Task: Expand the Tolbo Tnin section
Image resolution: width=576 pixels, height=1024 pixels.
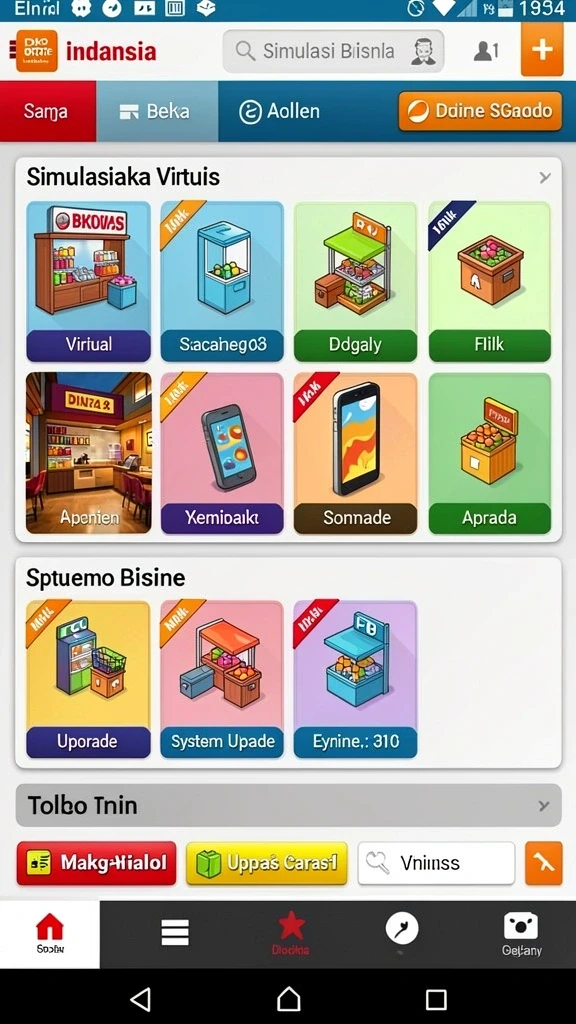Action: (x=288, y=805)
